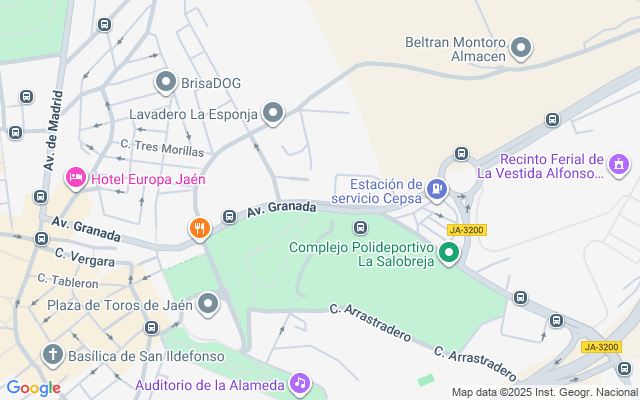The width and height of the screenshot is (640, 400).
Task: Tap the Plaza de Toros de Jaén marker
Action: point(209,302)
